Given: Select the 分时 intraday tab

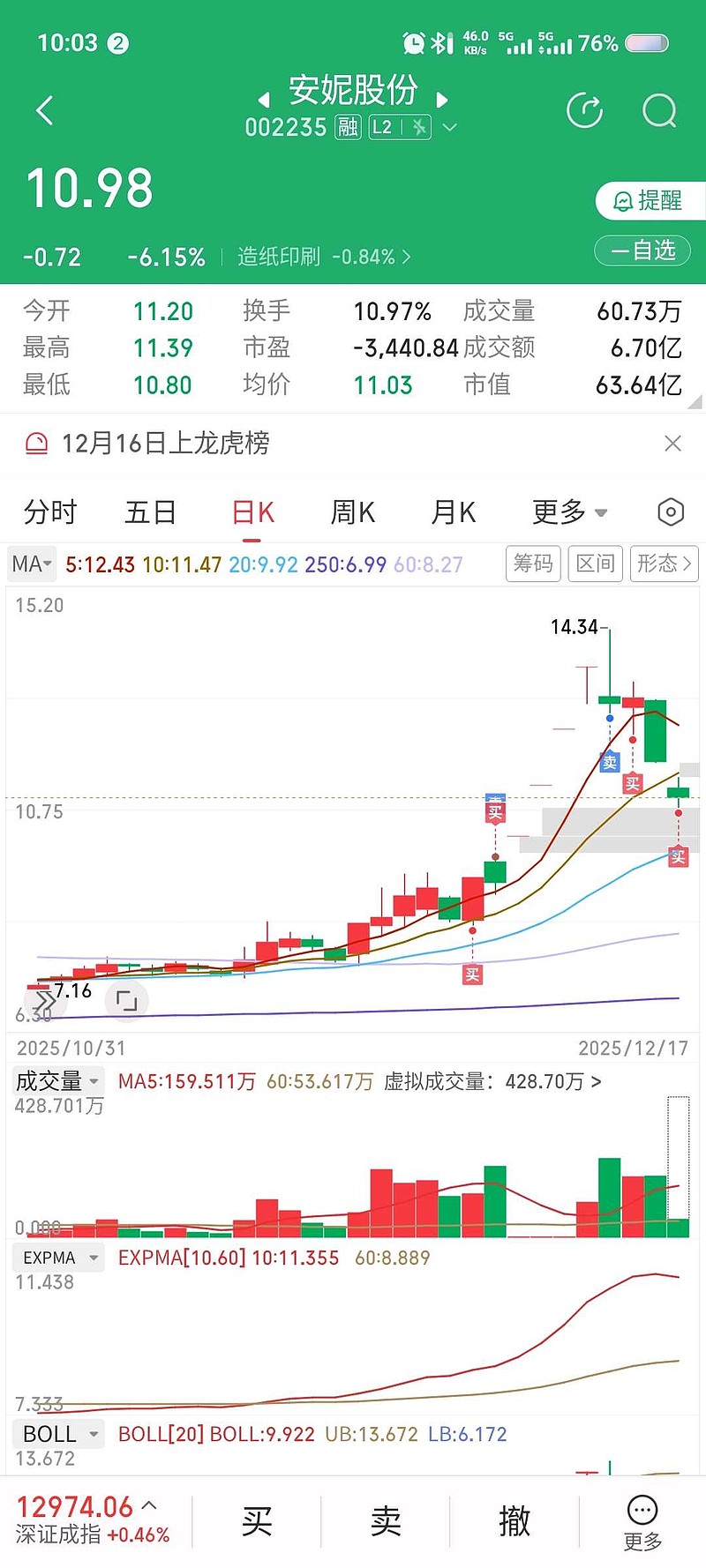Looking at the screenshot, I should point(49,511).
